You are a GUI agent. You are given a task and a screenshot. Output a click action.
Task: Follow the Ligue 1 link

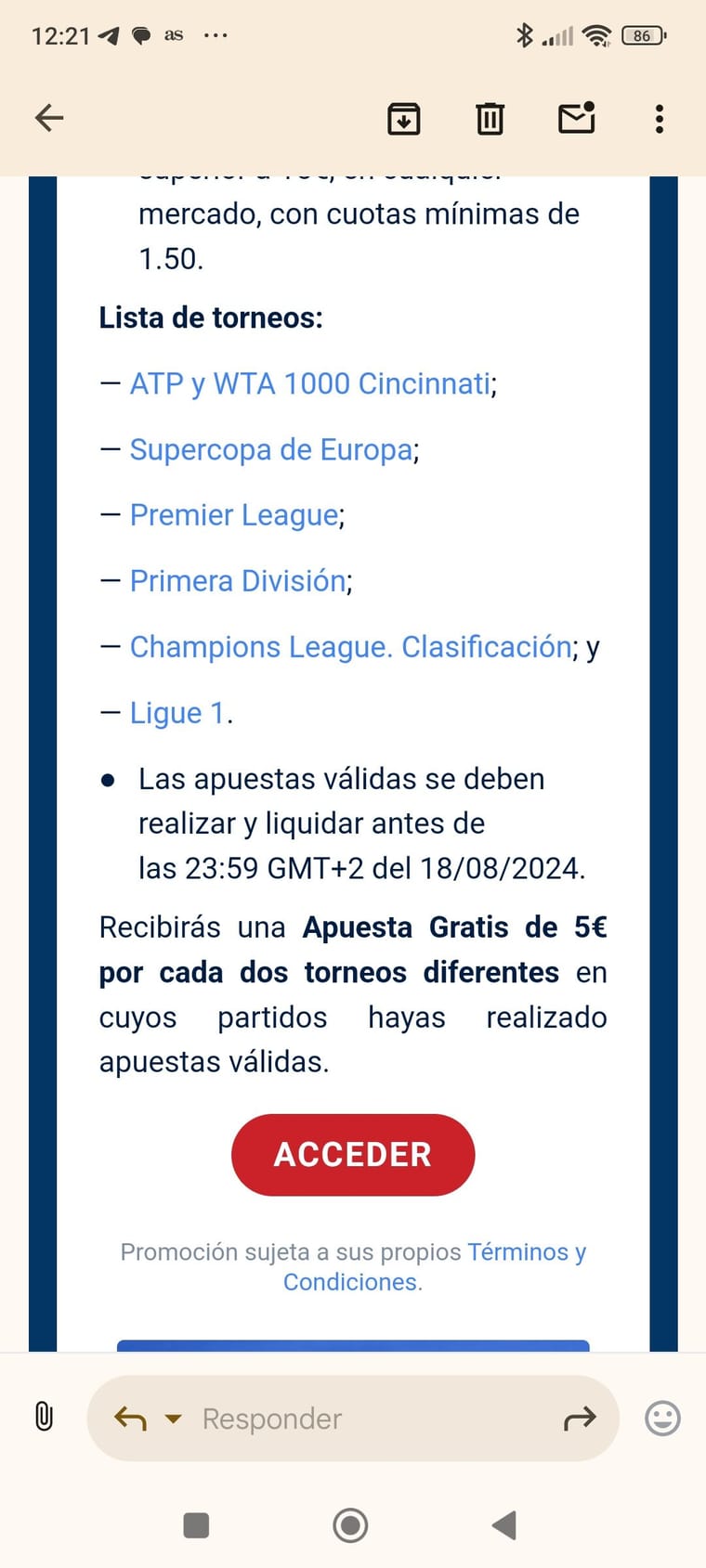click(177, 713)
